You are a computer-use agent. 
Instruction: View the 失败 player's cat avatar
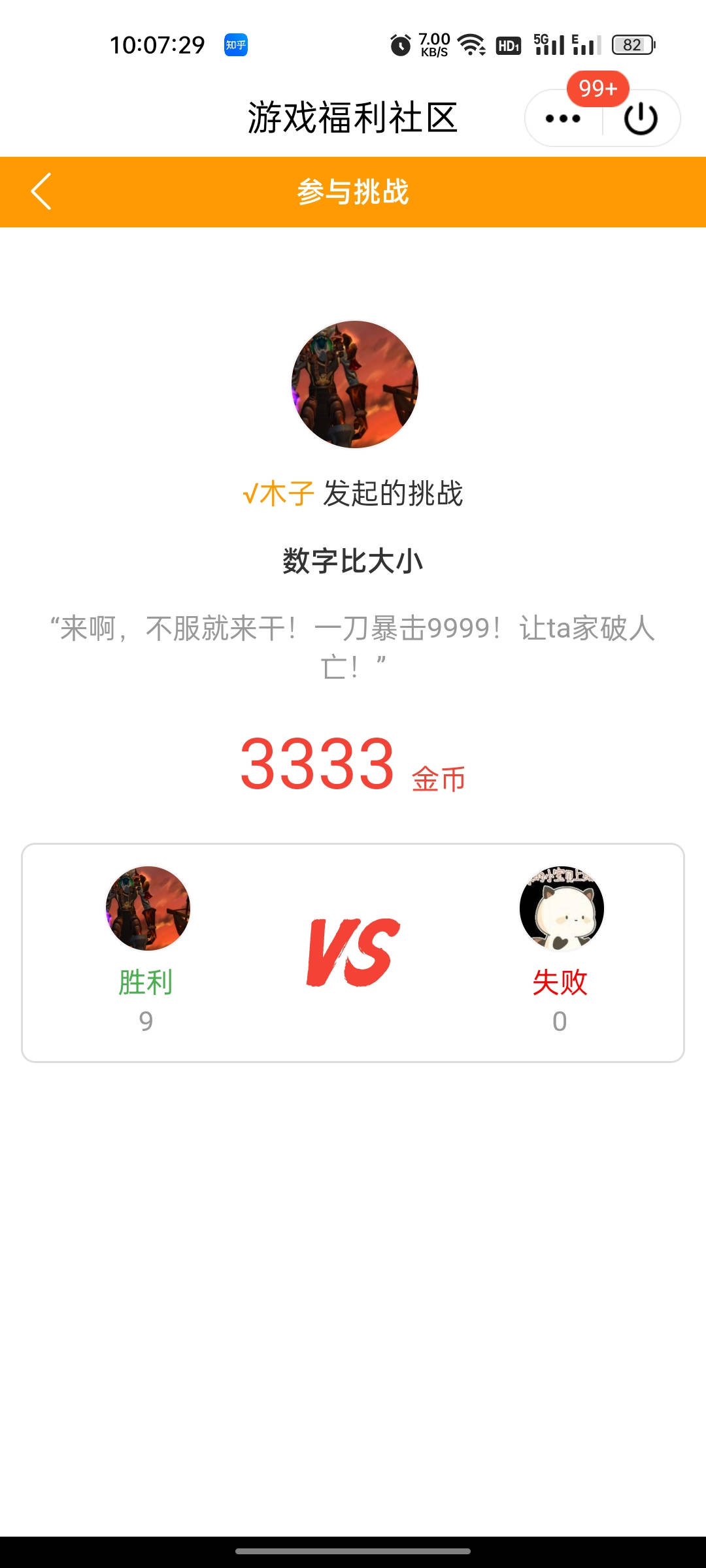tap(562, 908)
